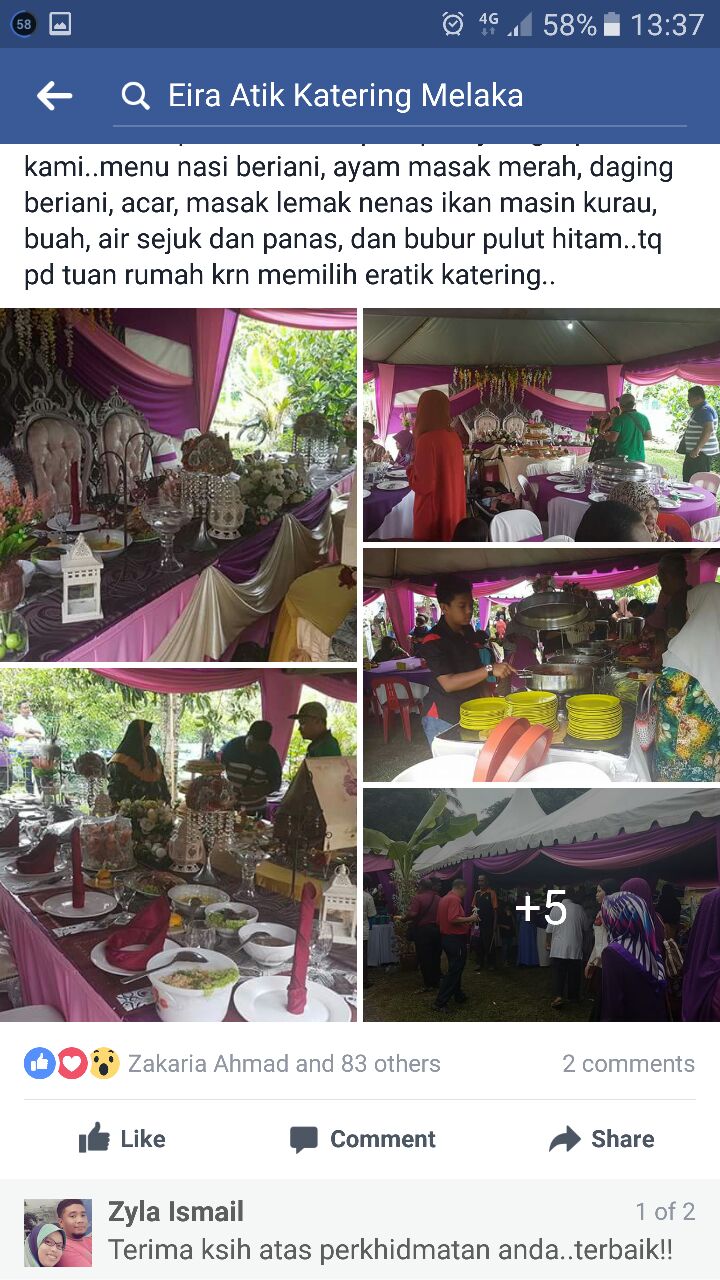The image size is (720, 1280).
Task: Comment on this catering post
Action: (362, 1138)
